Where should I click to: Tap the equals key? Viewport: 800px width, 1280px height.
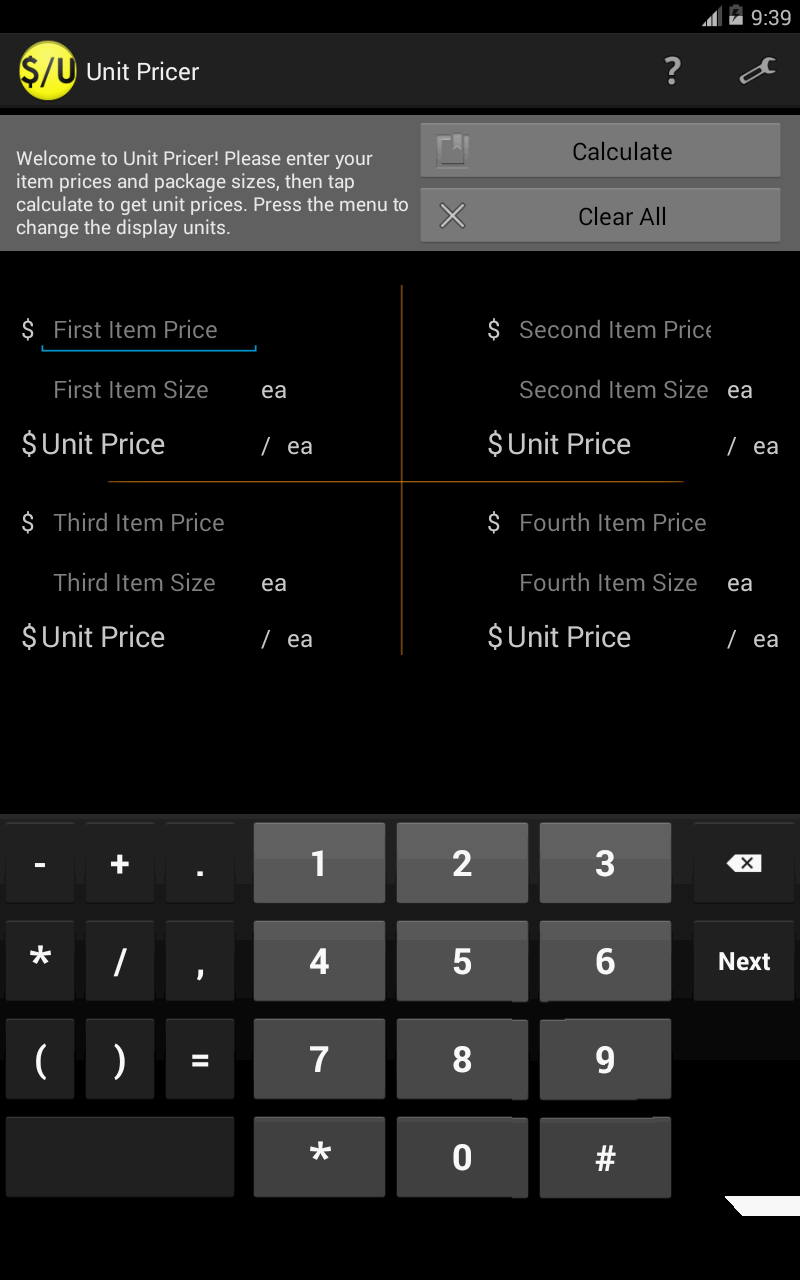(199, 1058)
